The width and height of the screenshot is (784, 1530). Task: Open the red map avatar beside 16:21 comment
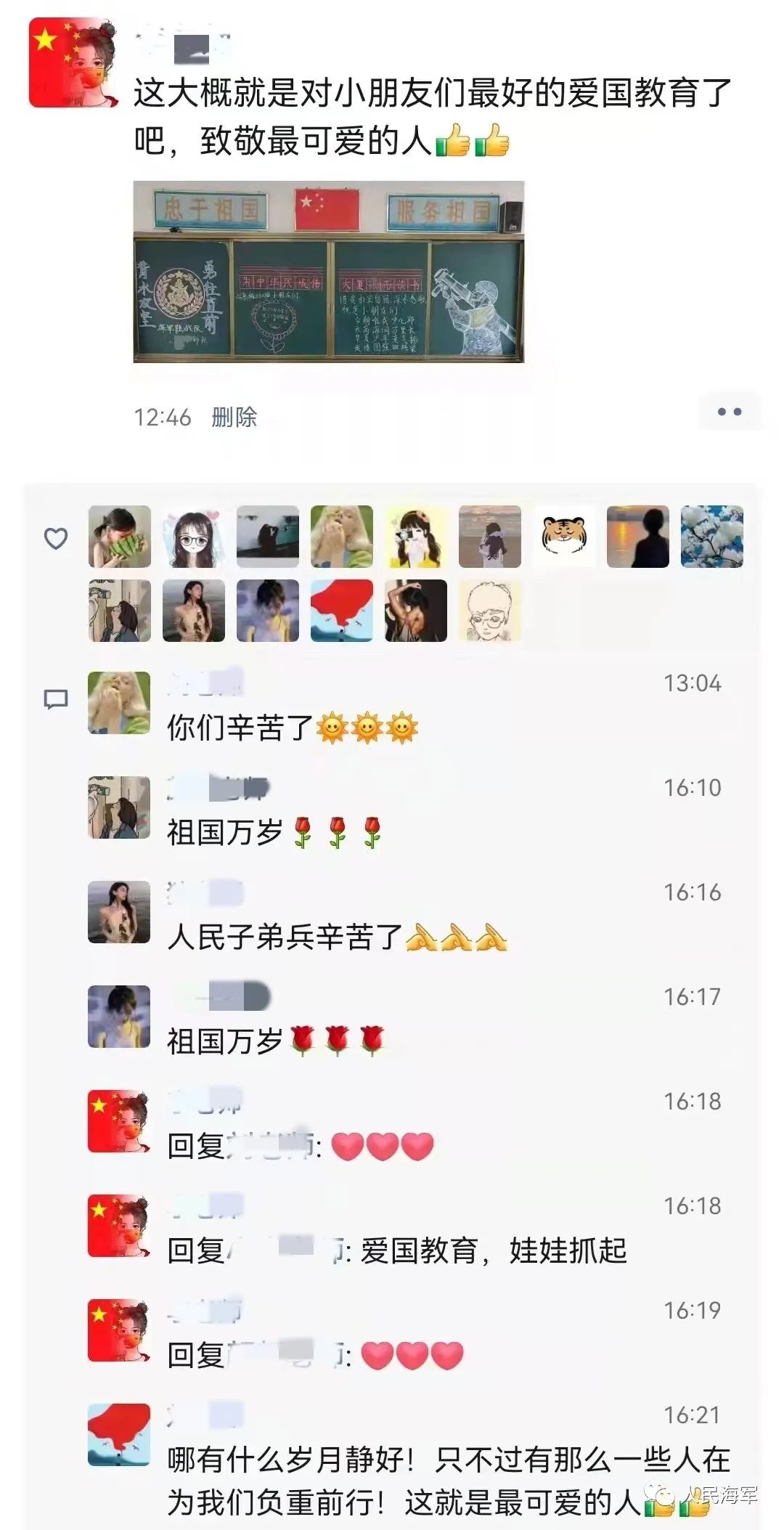(x=119, y=1435)
